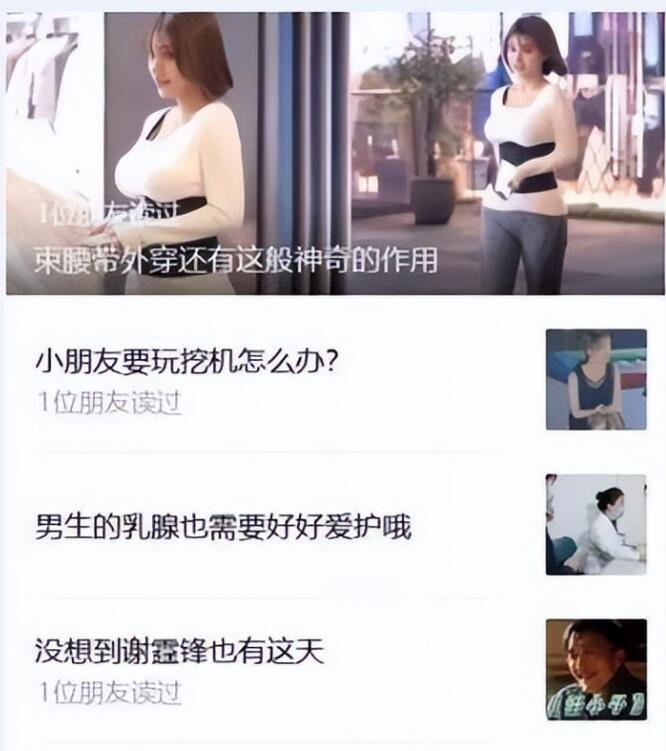Image resolution: width=666 pixels, height=751 pixels.
Task: Read 男生的乳腺也需要好好爱护哦 article
Action: tap(223, 525)
